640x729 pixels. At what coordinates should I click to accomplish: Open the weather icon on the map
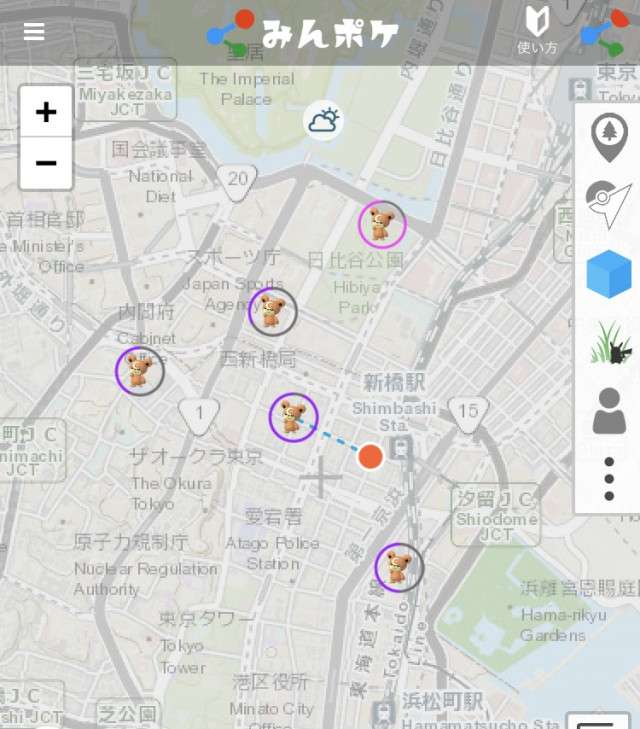click(323, 122)
